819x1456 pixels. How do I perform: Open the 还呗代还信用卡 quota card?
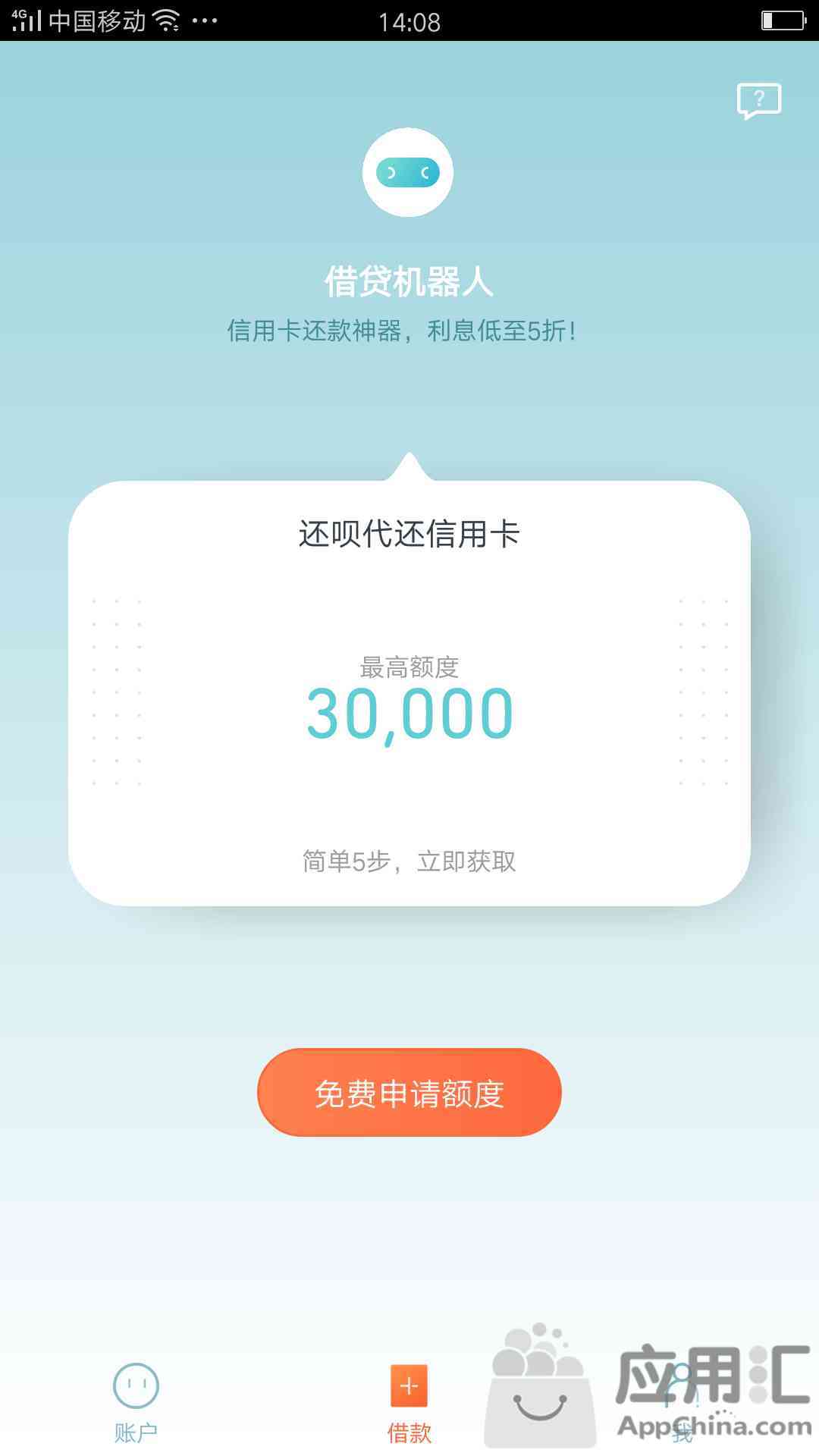(409, 693)
